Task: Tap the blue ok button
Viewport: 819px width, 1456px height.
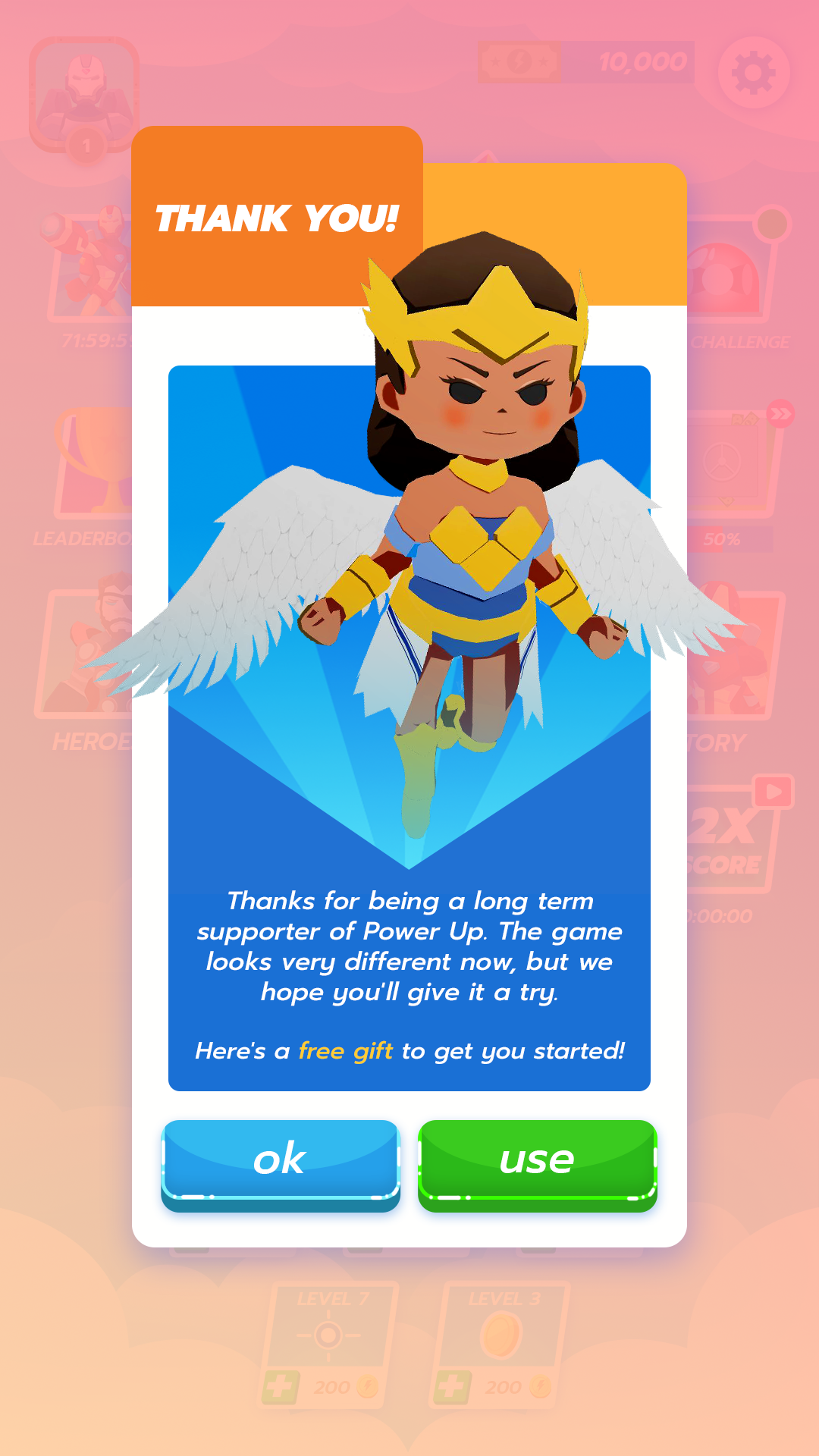Action: (x=280, y=1160)
